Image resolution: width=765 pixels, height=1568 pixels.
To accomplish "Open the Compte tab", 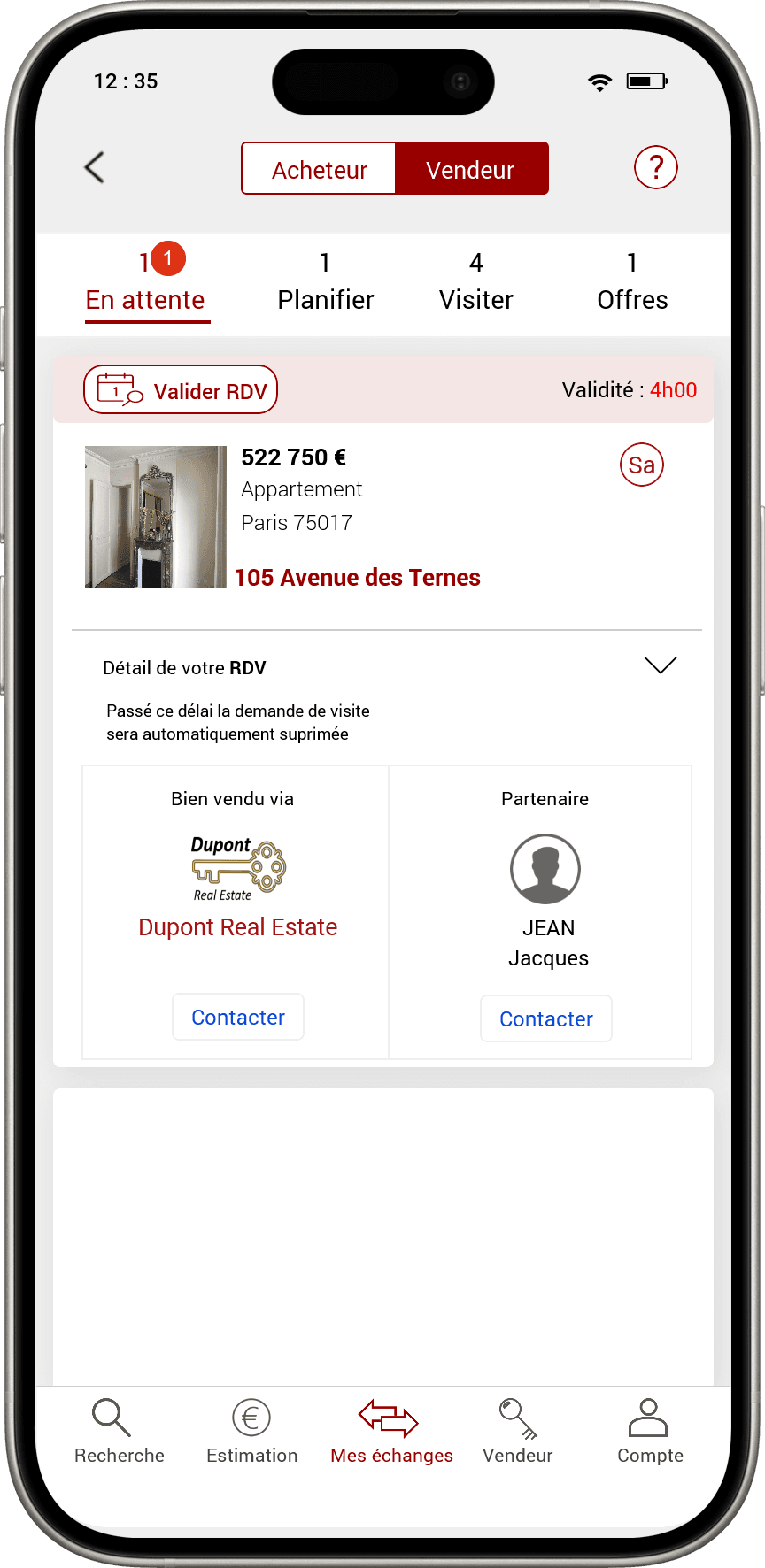I will (x=649, y=1431).
